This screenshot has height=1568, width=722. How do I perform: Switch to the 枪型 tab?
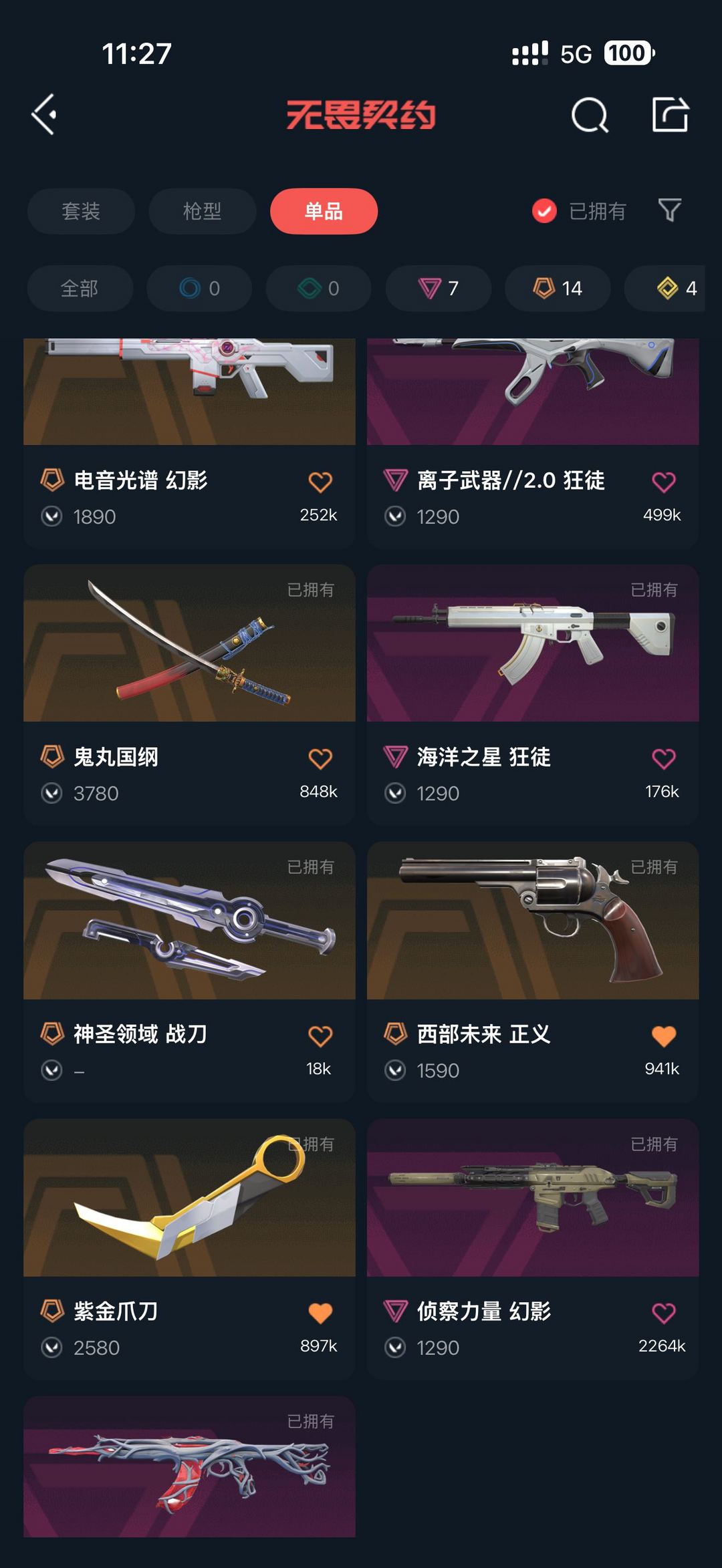[202, 211]
